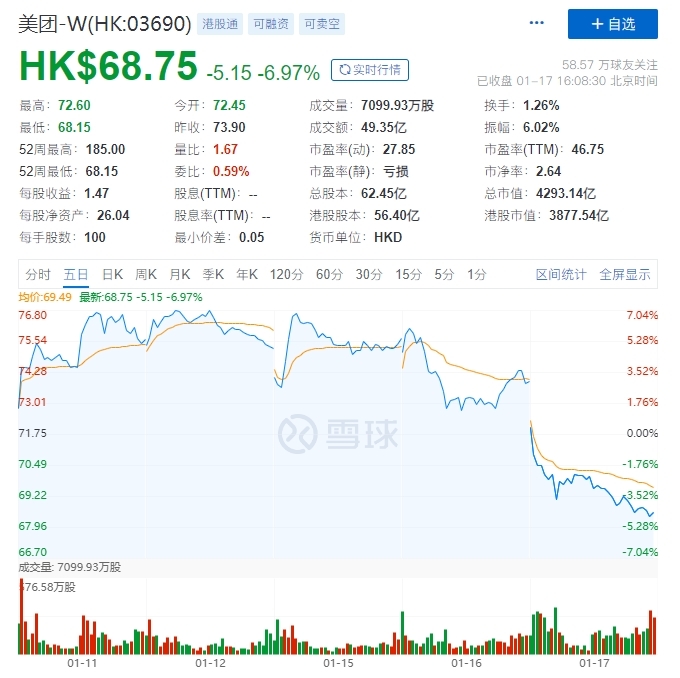This screenshot has height=678, width=680.
Task: Switch to 日K chart
Action: (x=113, y=274)
